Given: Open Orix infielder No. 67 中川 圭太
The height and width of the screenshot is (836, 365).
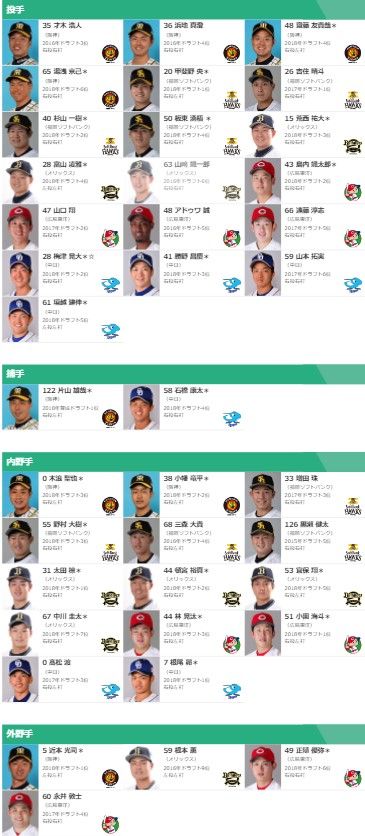Looking at the screenshot, I should pos(62,634).
